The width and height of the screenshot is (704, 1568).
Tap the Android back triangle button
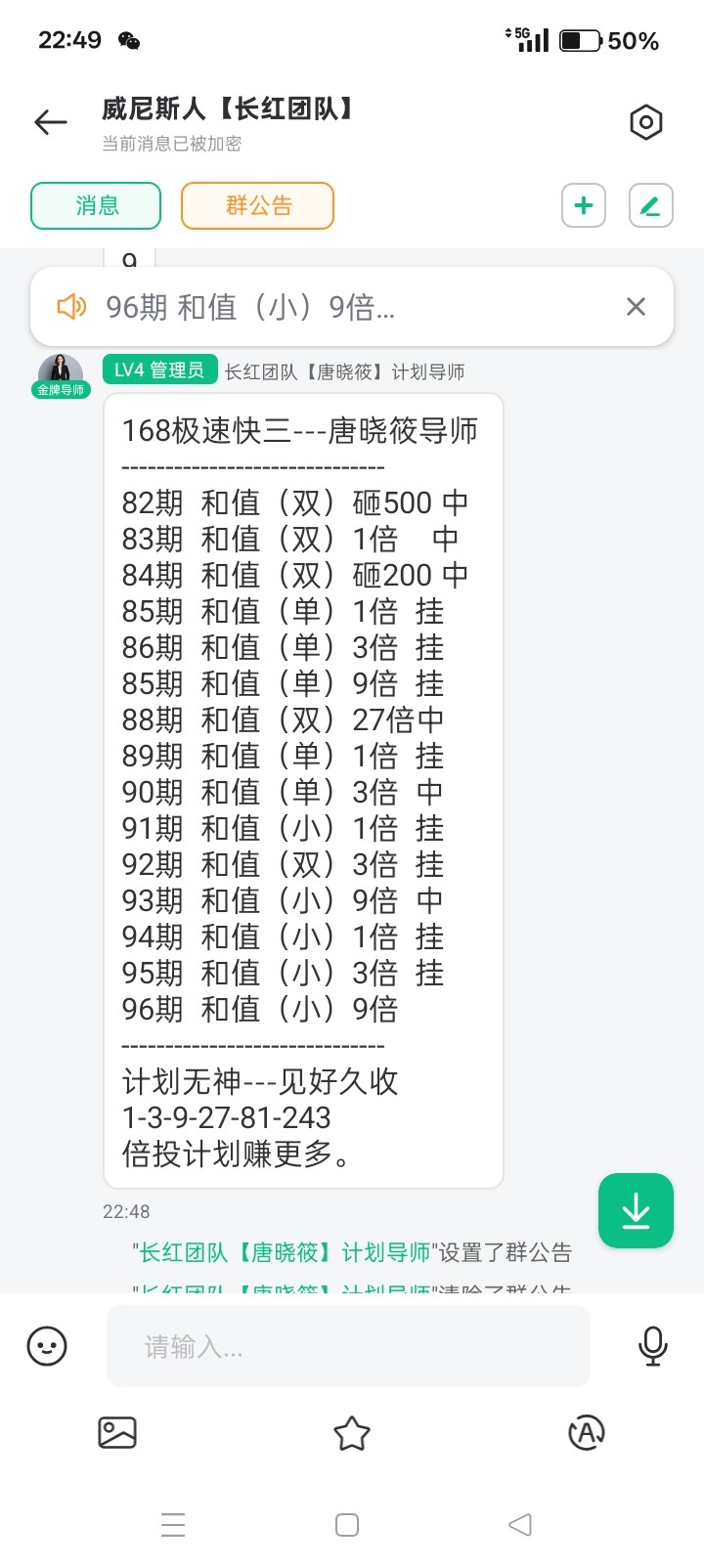tap(519, 1524)
